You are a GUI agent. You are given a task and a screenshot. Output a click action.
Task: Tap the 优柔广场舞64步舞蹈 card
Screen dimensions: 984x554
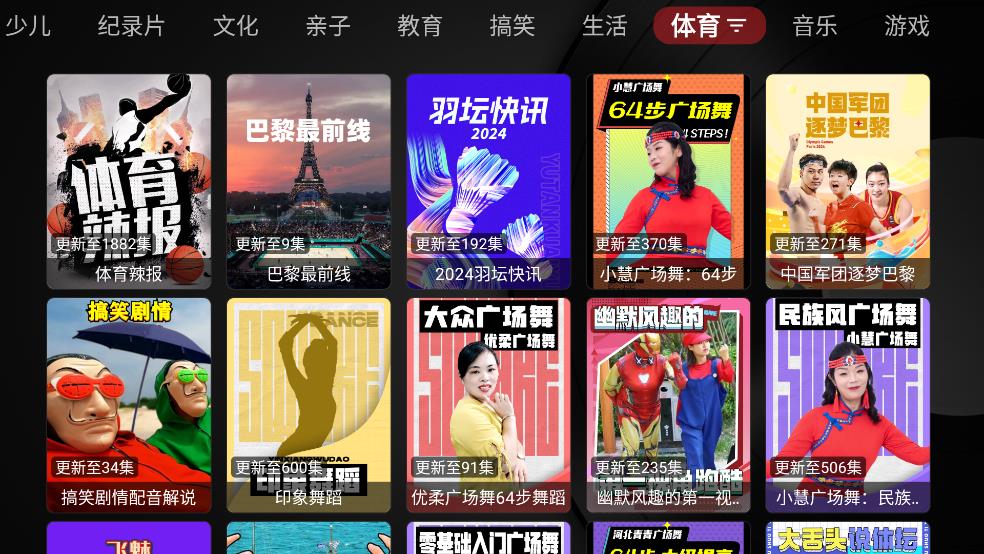point(488,405)
